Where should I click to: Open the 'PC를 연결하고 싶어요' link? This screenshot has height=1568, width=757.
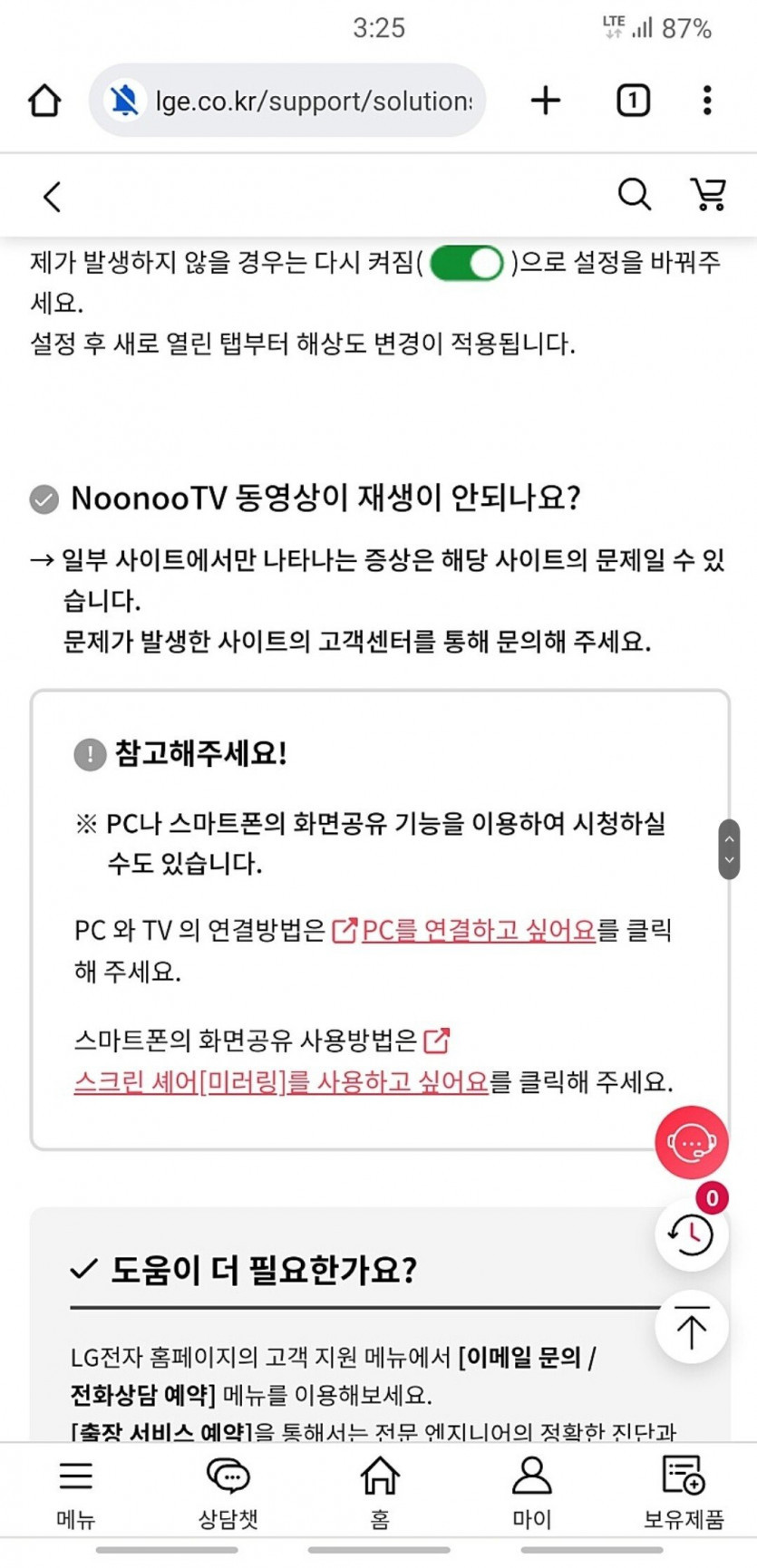[478, 930]
